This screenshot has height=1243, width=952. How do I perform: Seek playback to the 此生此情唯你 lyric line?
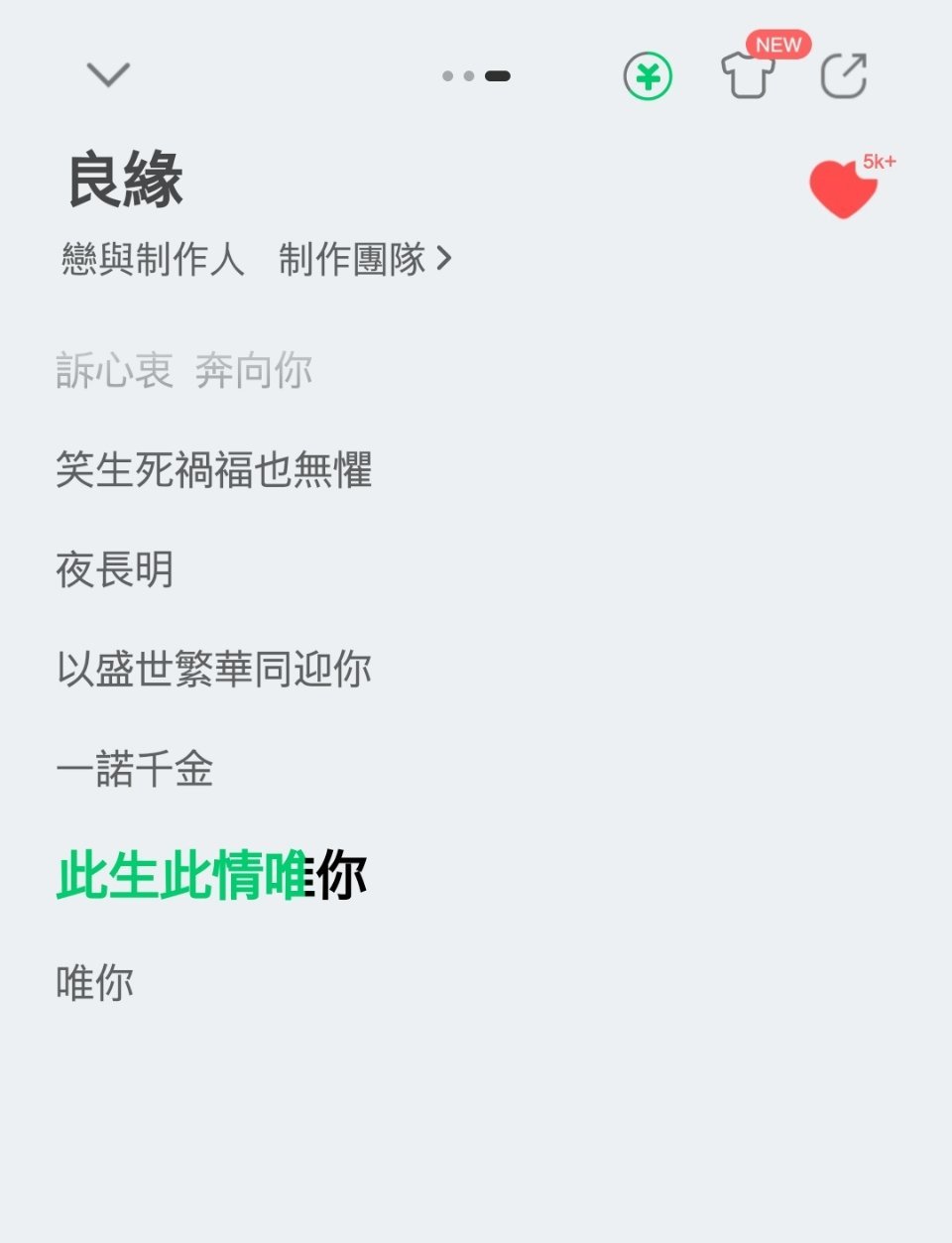[x=211, y=876]
